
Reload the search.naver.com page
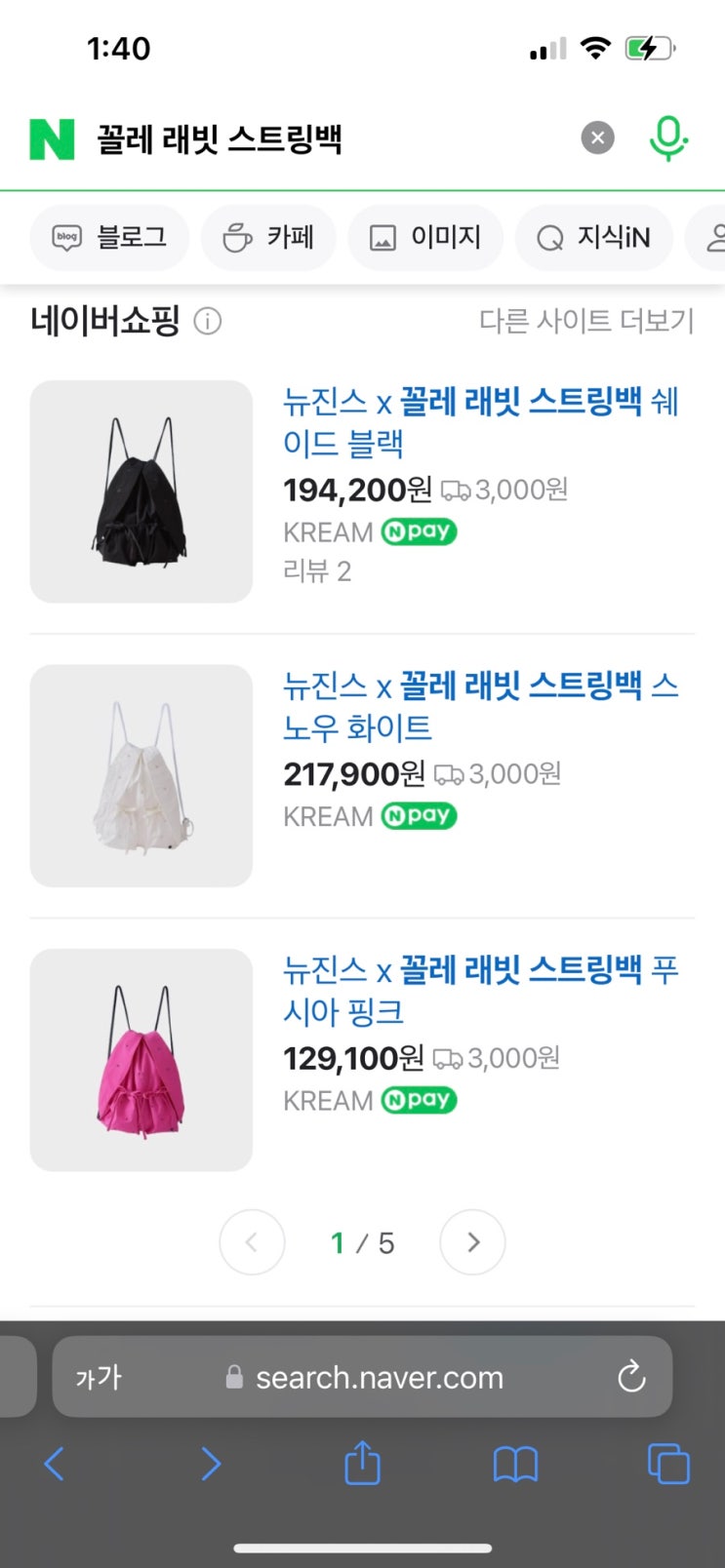pyautogui.click(x=631, y=1377)
